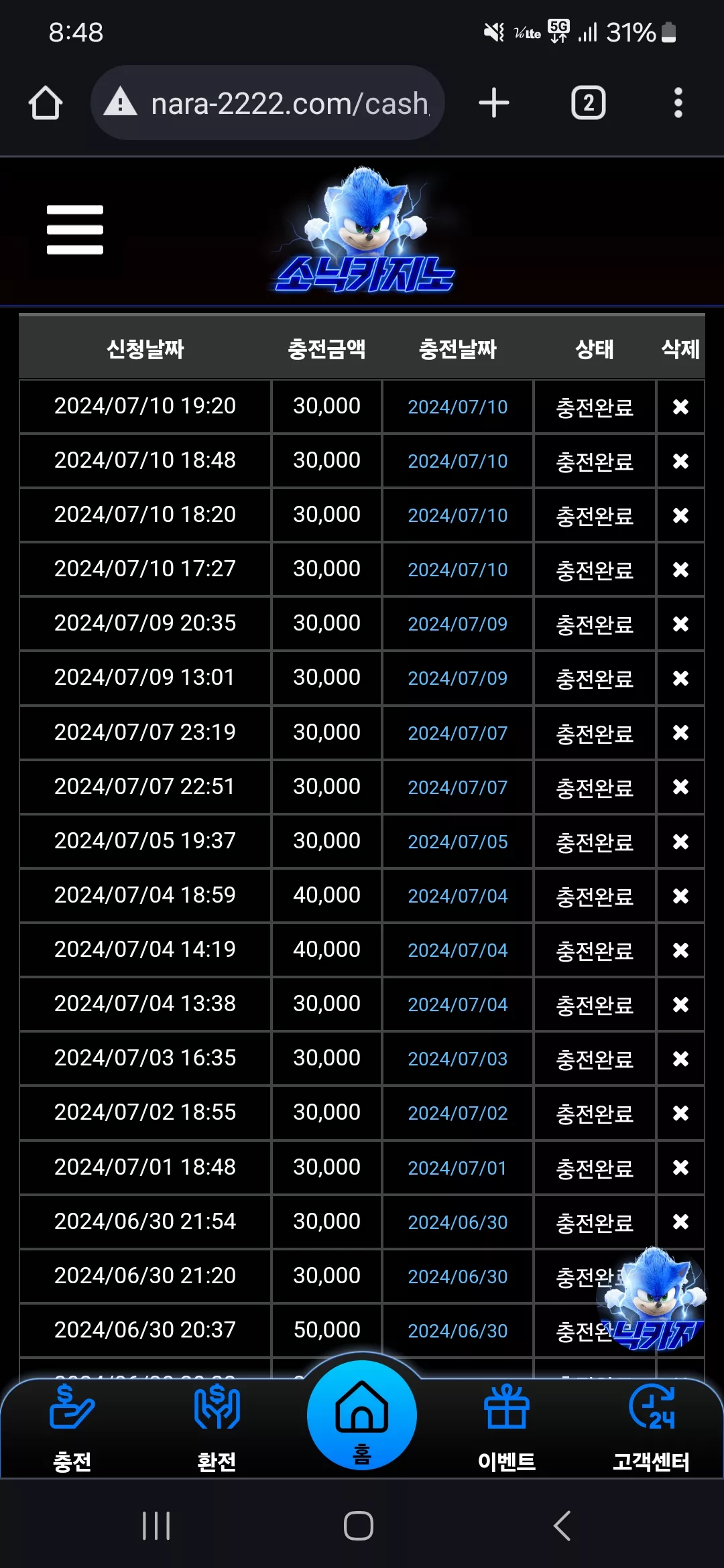Remove the 2024/07/09 13:01 entry
Screen dimensions: 724x1568
pos(680,678)
